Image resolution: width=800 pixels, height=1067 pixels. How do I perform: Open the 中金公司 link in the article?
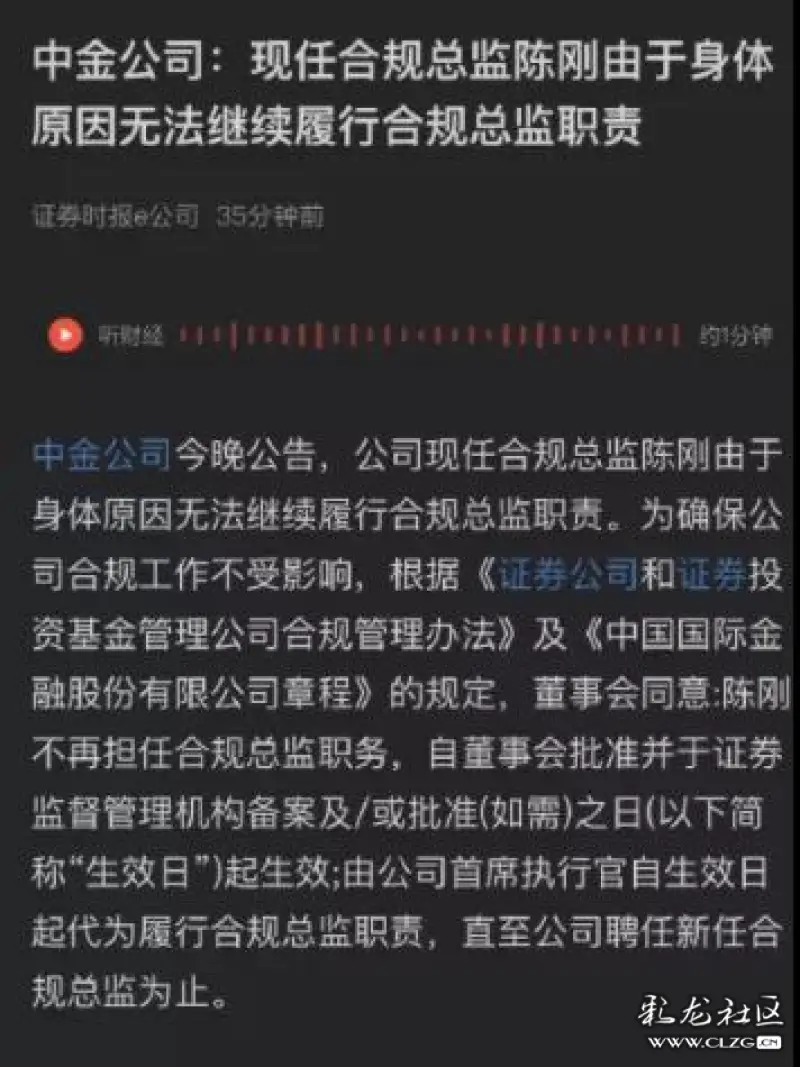(x=102, y=456)
